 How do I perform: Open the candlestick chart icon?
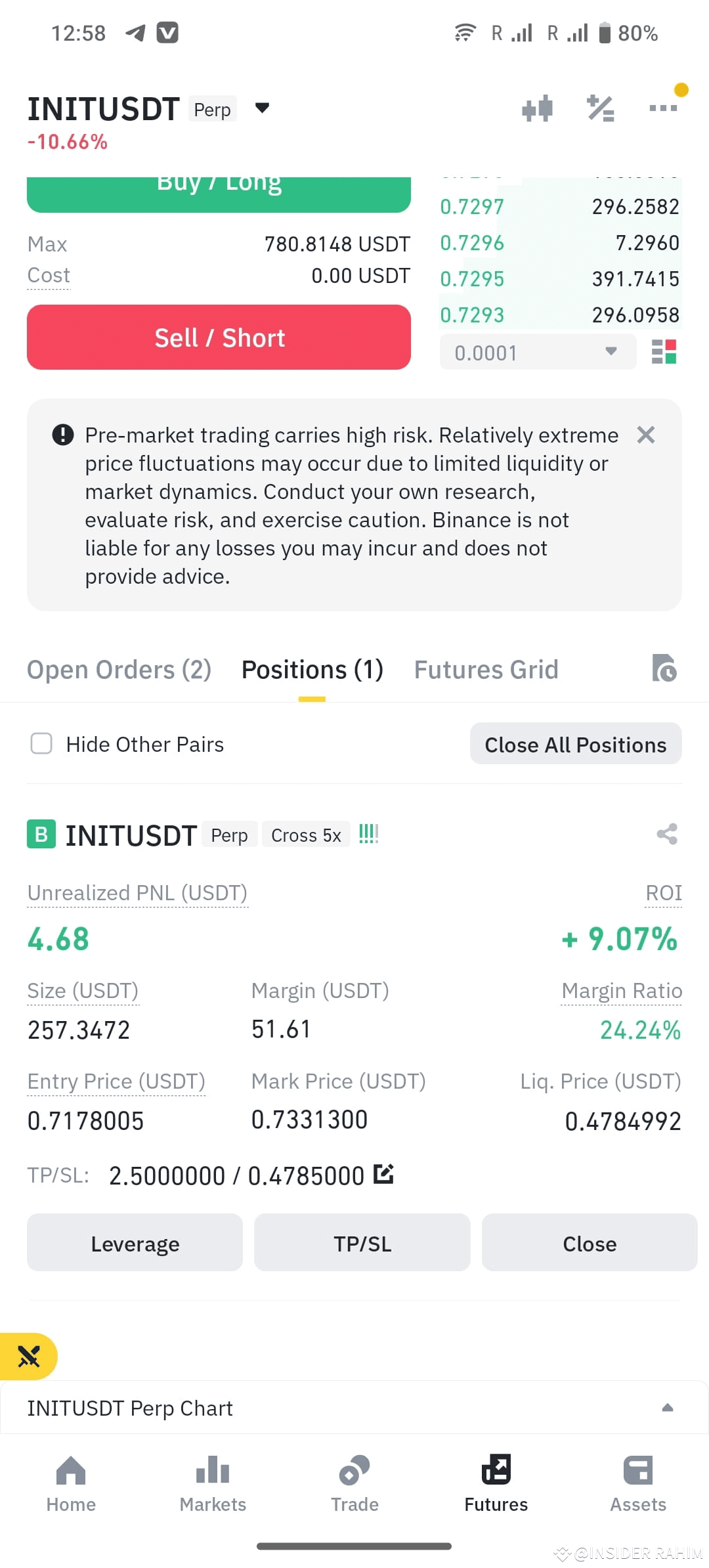click(537, 108)
